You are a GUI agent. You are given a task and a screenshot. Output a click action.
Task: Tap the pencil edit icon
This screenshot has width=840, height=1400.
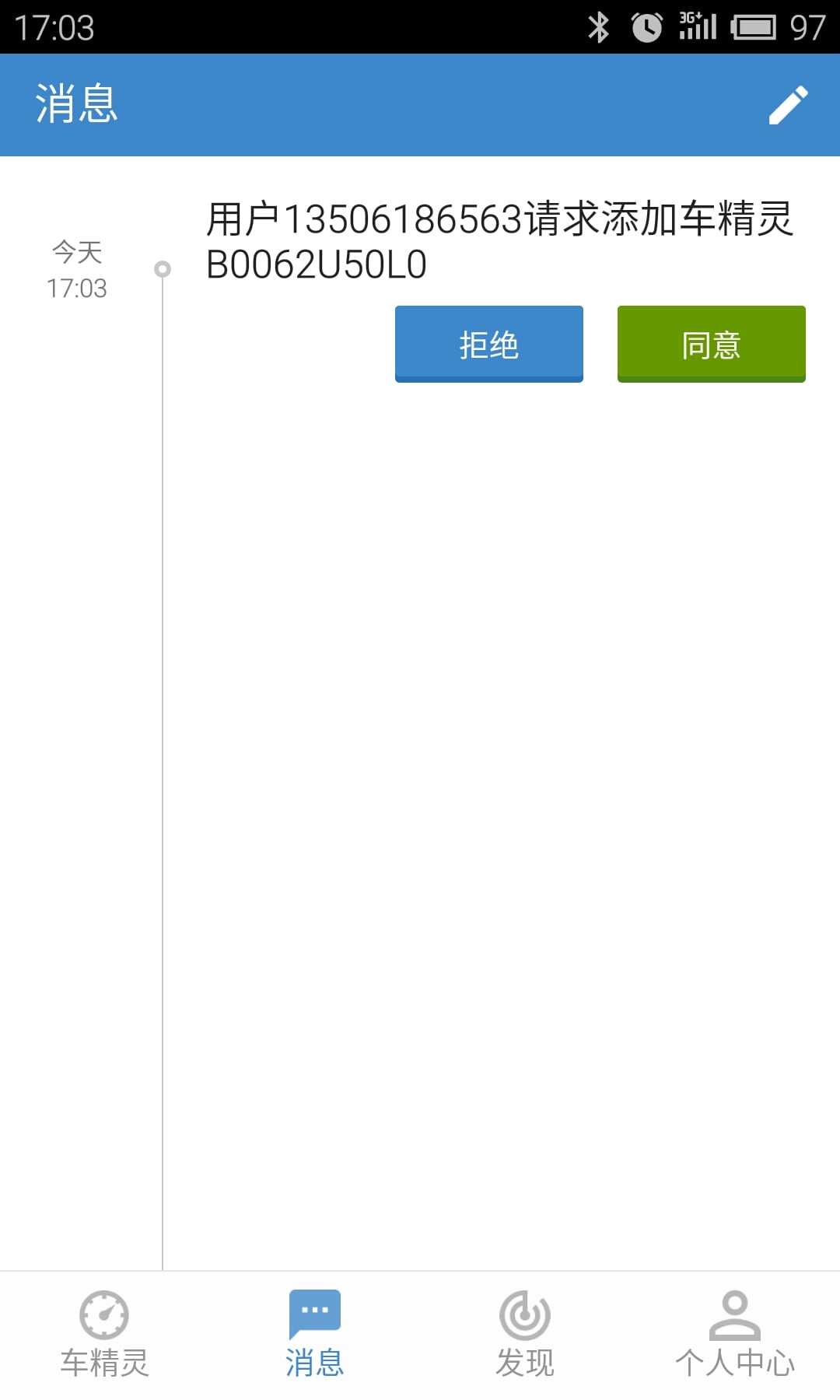(788, 105)
